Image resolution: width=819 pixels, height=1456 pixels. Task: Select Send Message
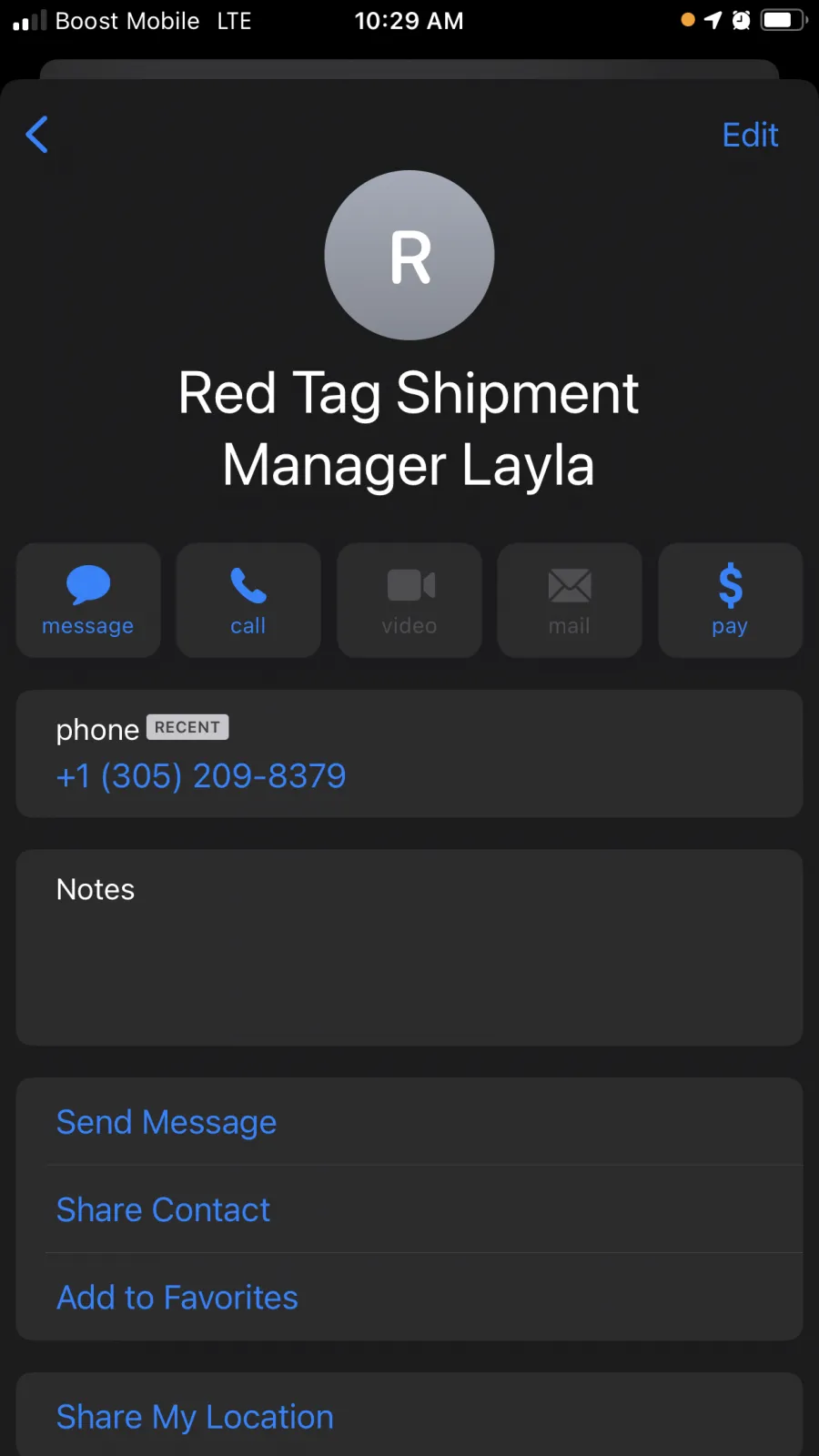click(x=409, y=1122)
